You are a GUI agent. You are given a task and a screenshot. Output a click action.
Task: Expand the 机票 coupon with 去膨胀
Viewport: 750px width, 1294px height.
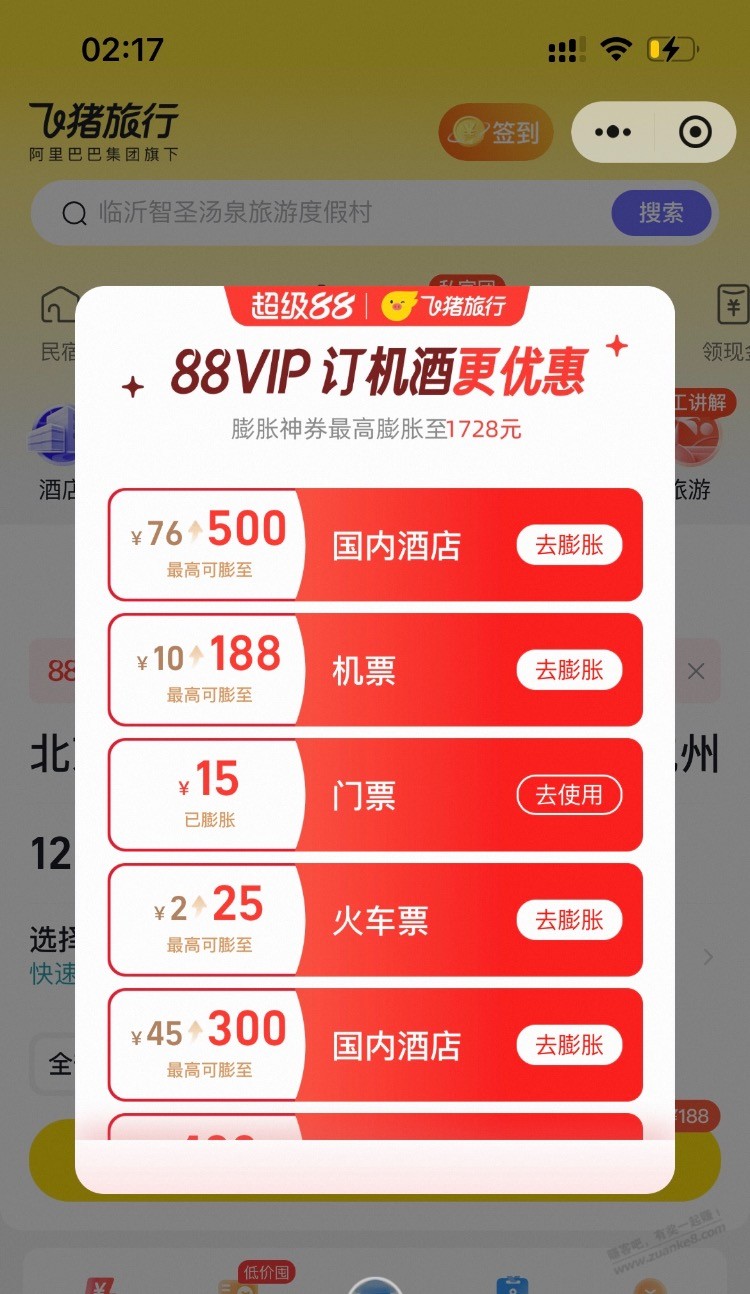(569, 670)
